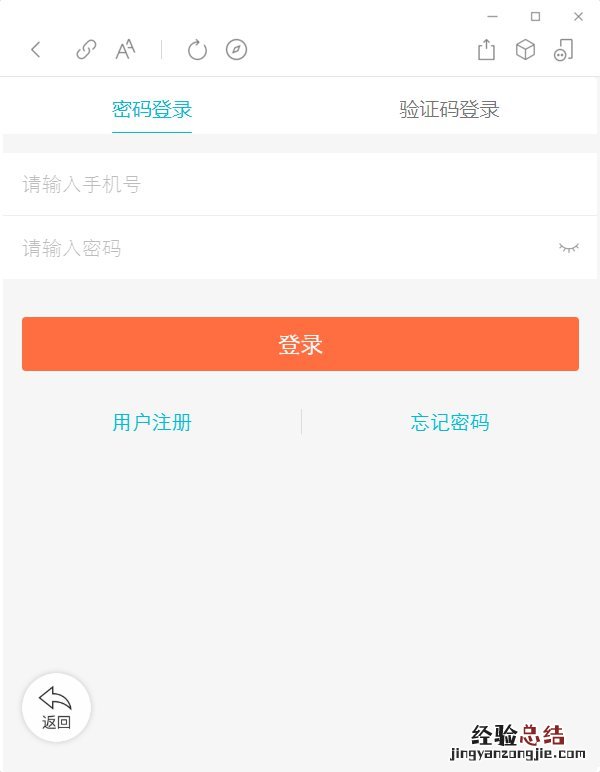The image size is (600, 772).
Task: Share this page
Action: [x=486, y=50]
